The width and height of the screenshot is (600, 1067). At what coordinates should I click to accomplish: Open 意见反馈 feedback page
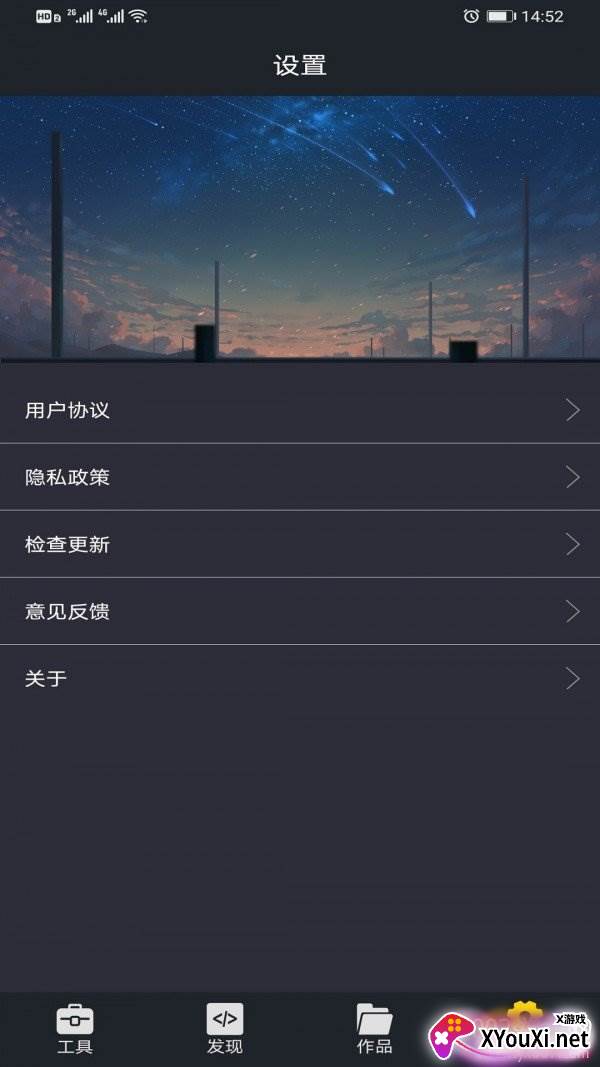click(300, 611)
